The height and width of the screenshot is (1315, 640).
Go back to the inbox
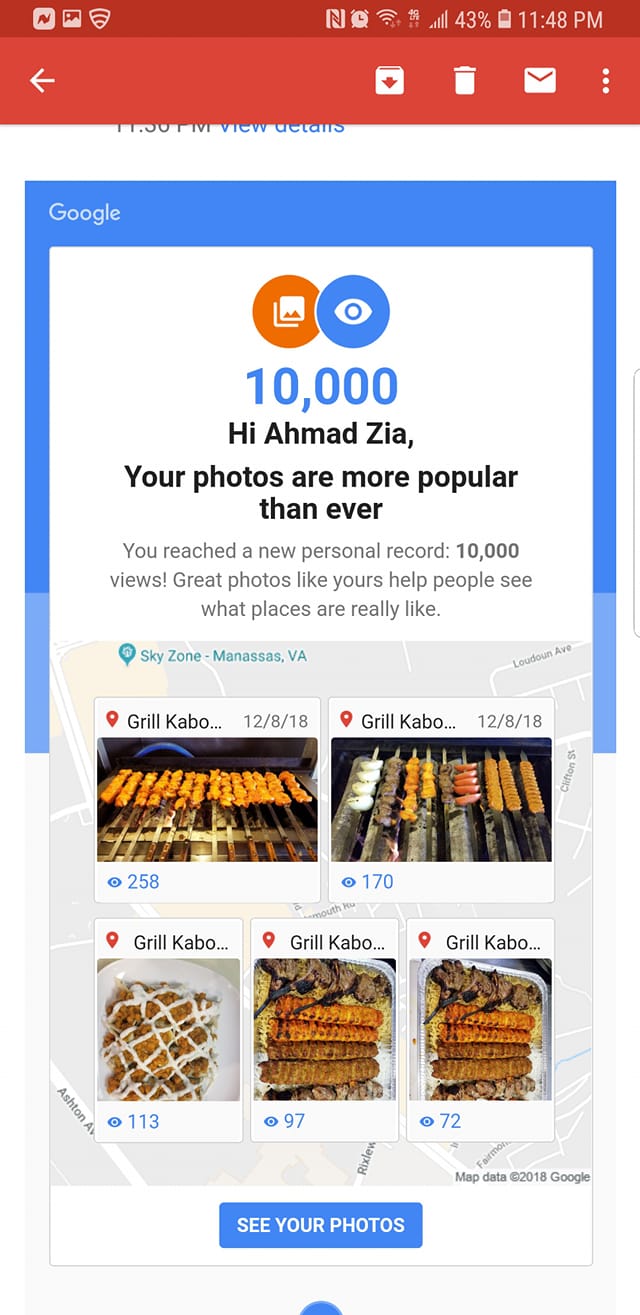tap(42, 81)
